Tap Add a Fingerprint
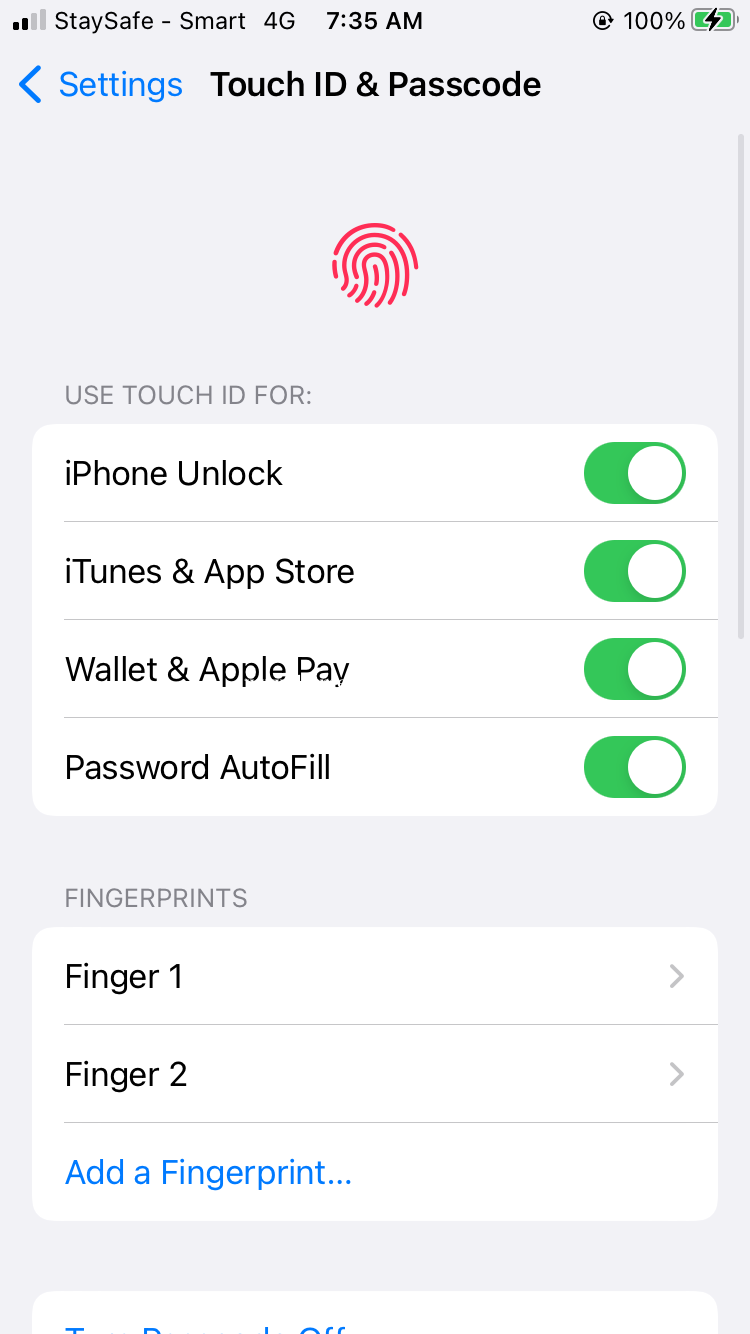Screen dimensions: 750x1334 coord(208,1172)
